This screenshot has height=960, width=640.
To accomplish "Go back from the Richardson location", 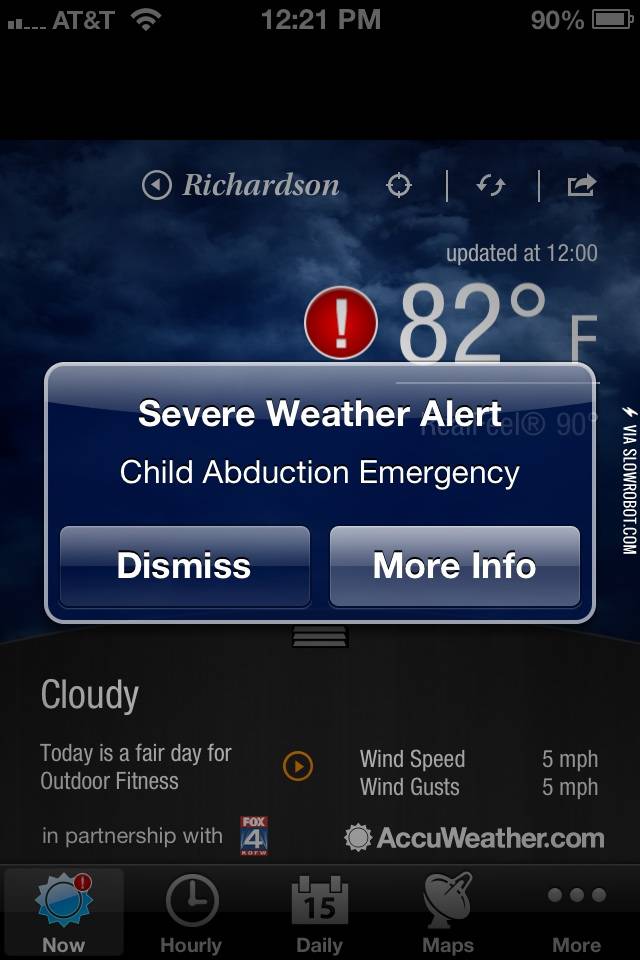I will pyautogui.click(x=157, y=185).
